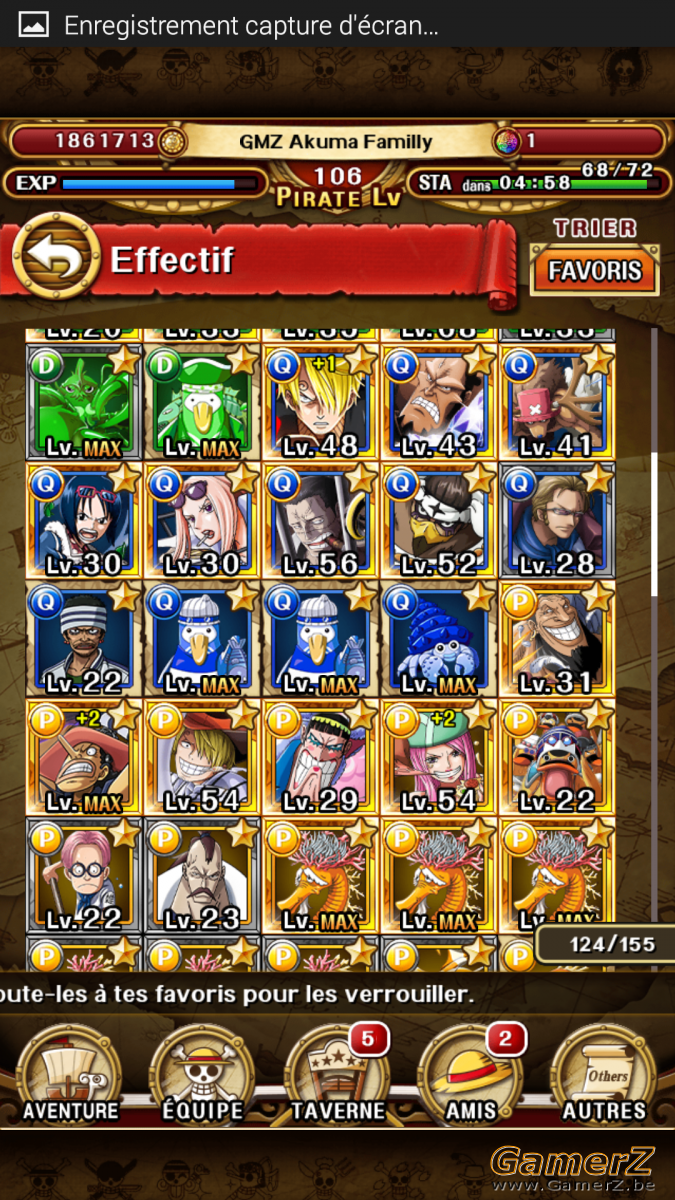Select the Lv.56 character card

tap(320, 520)
